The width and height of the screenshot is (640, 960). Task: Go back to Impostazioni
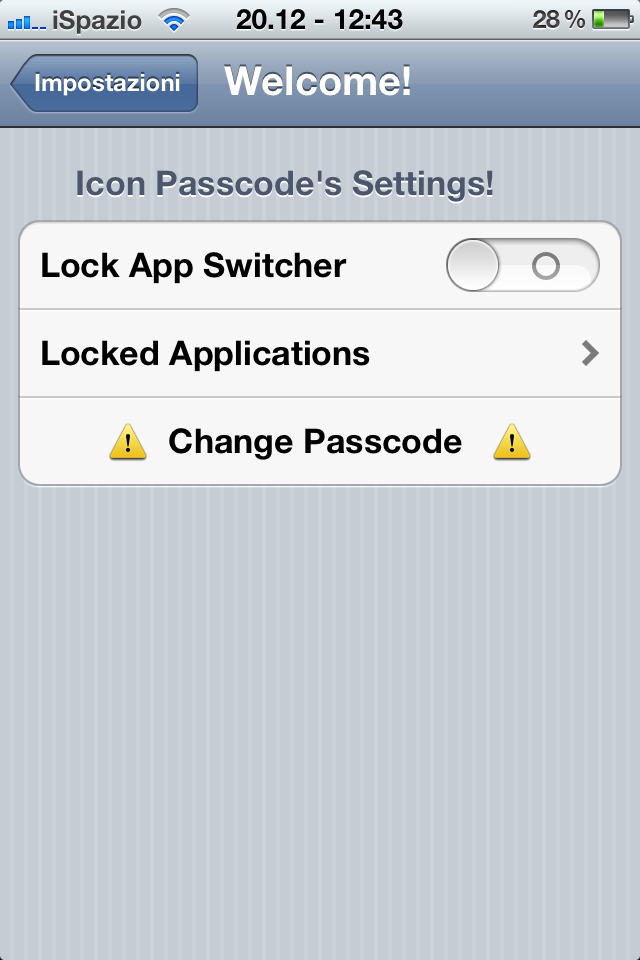[105, 83]
